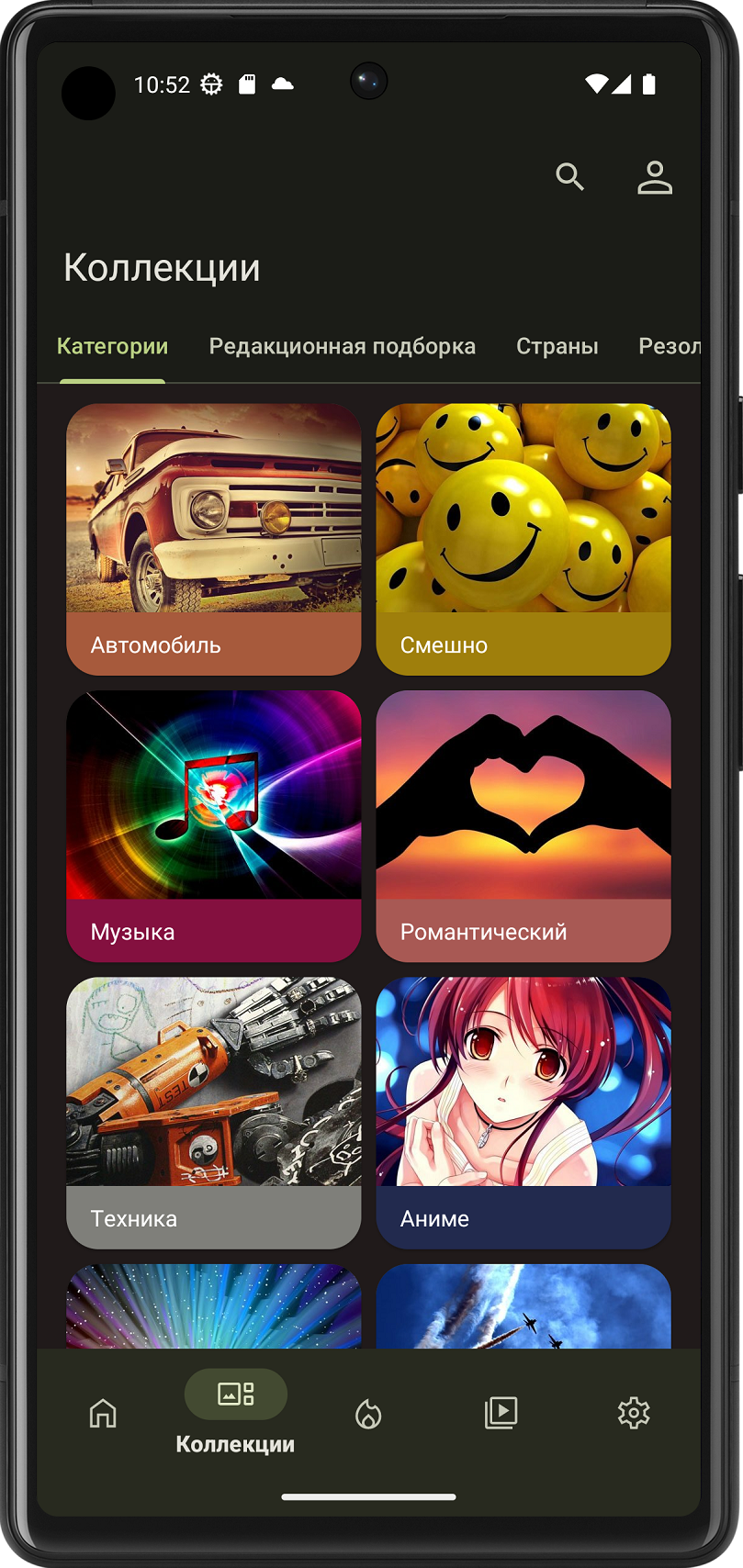Open the video wallpapers tab

pos(501,1413)
